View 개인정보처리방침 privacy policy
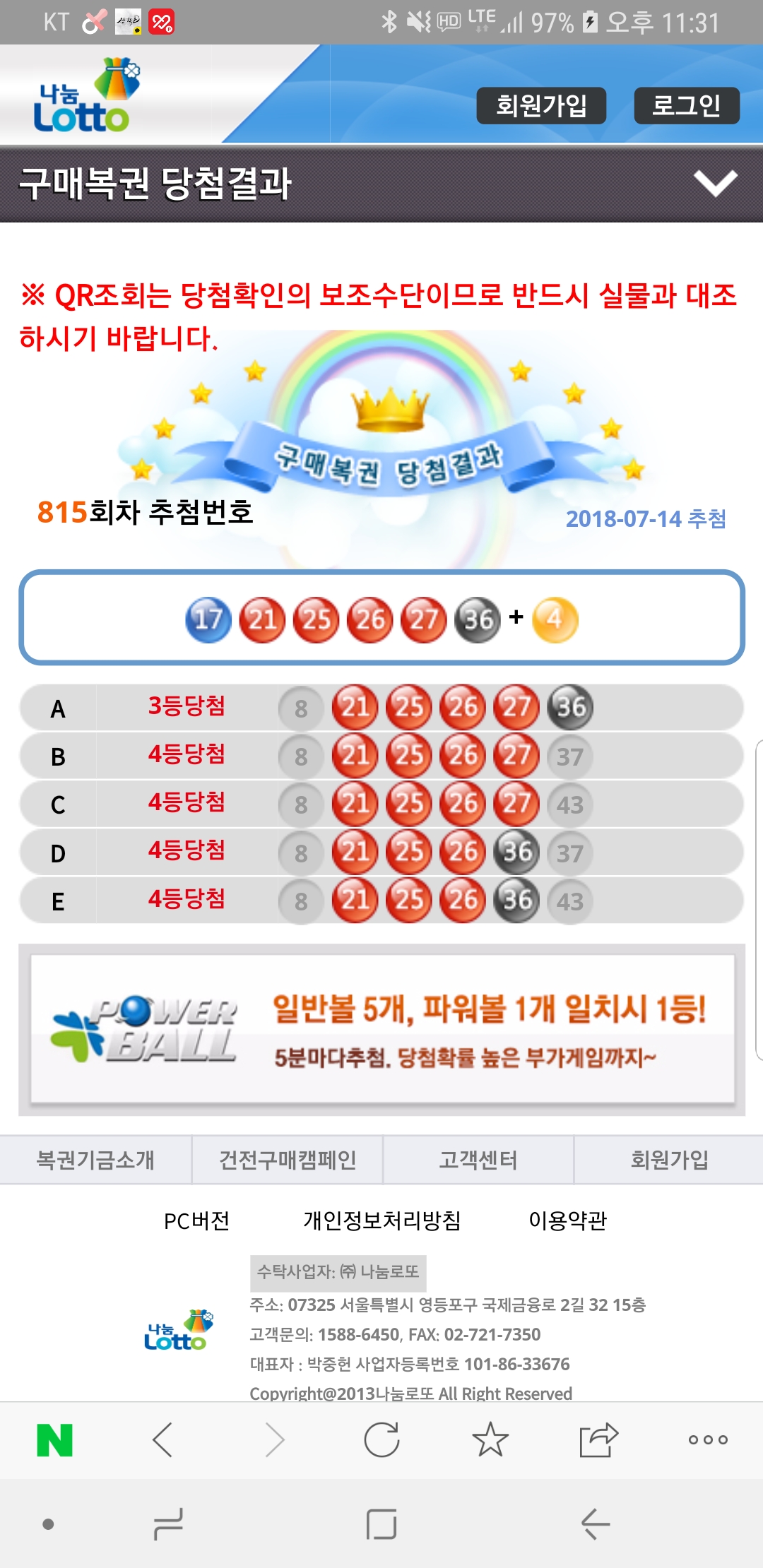763x1568 pixels. [381, 1220]
